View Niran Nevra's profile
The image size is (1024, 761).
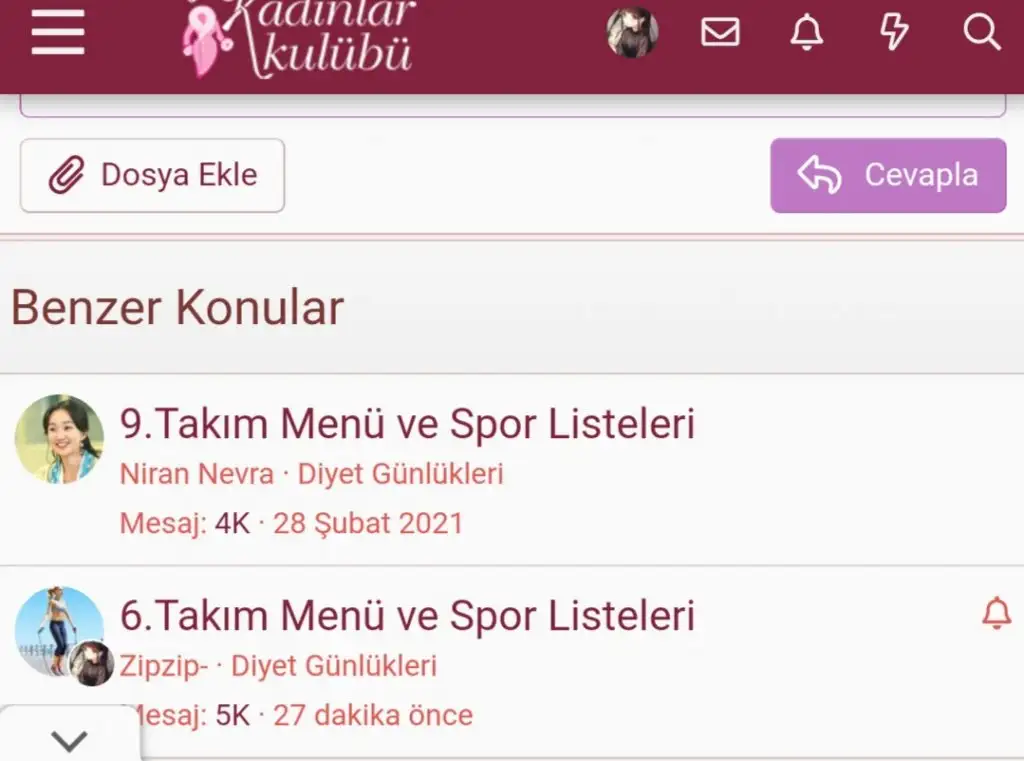pos(196,474)
